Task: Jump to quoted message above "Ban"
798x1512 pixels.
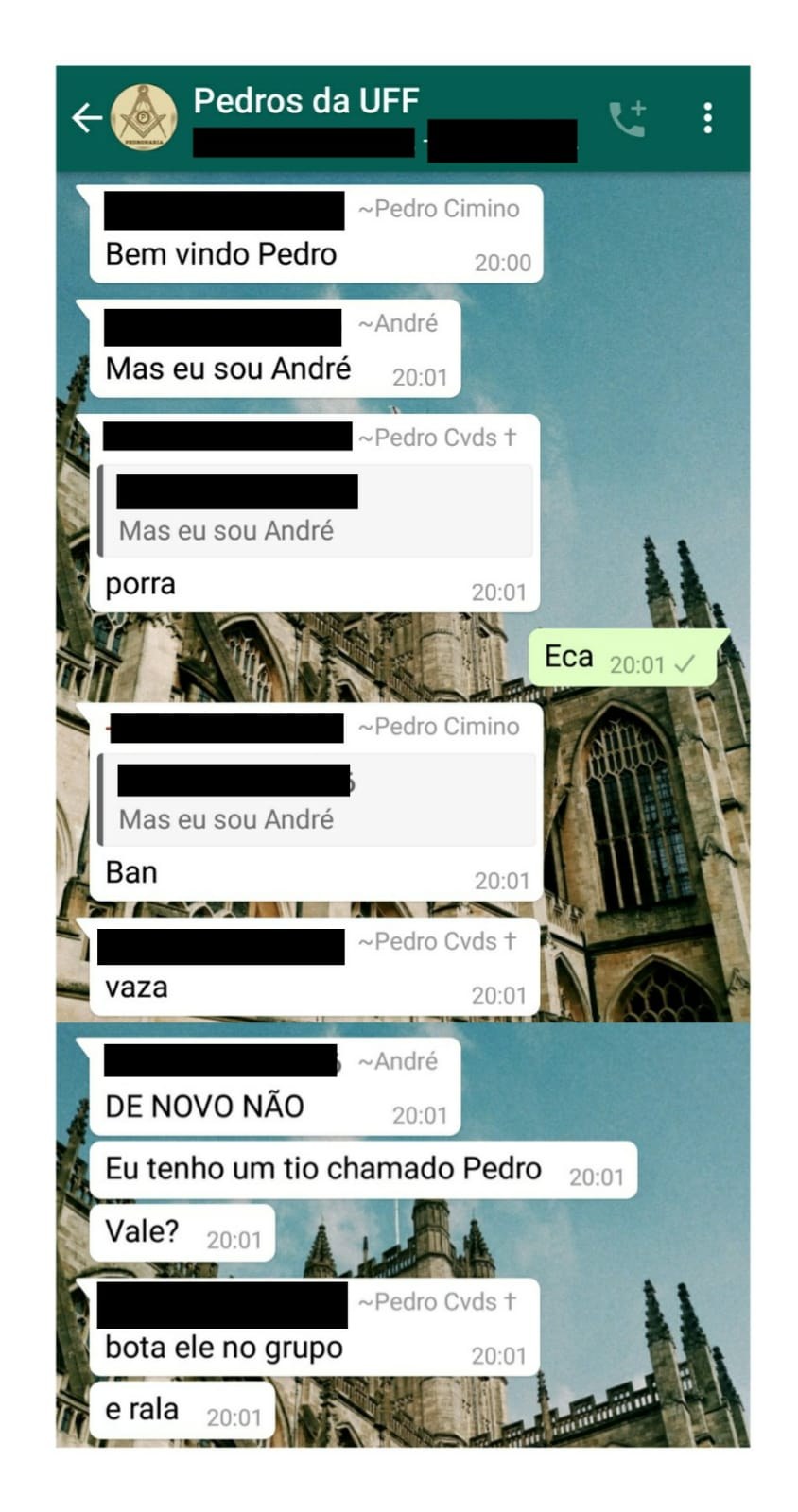Action: point(316,800)
